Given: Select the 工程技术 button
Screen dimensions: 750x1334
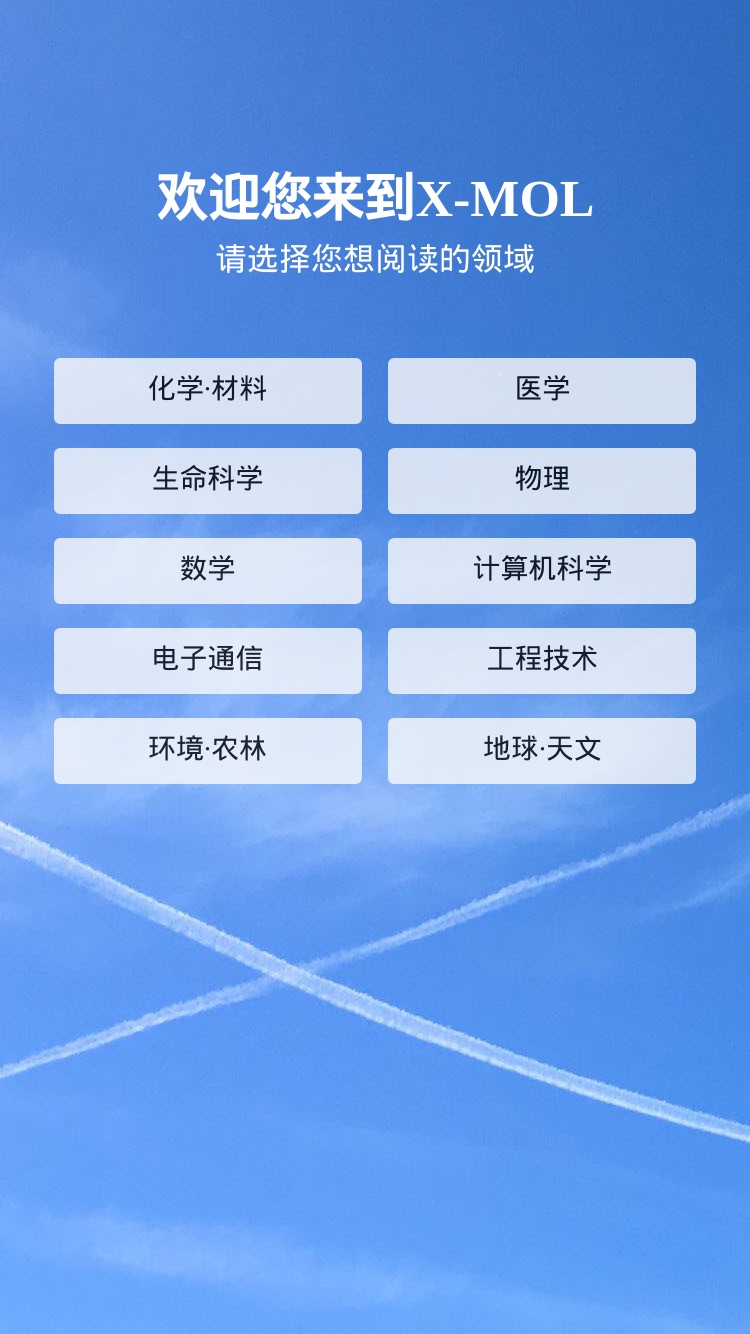Looking at the screenshot, I should (542, 661).
